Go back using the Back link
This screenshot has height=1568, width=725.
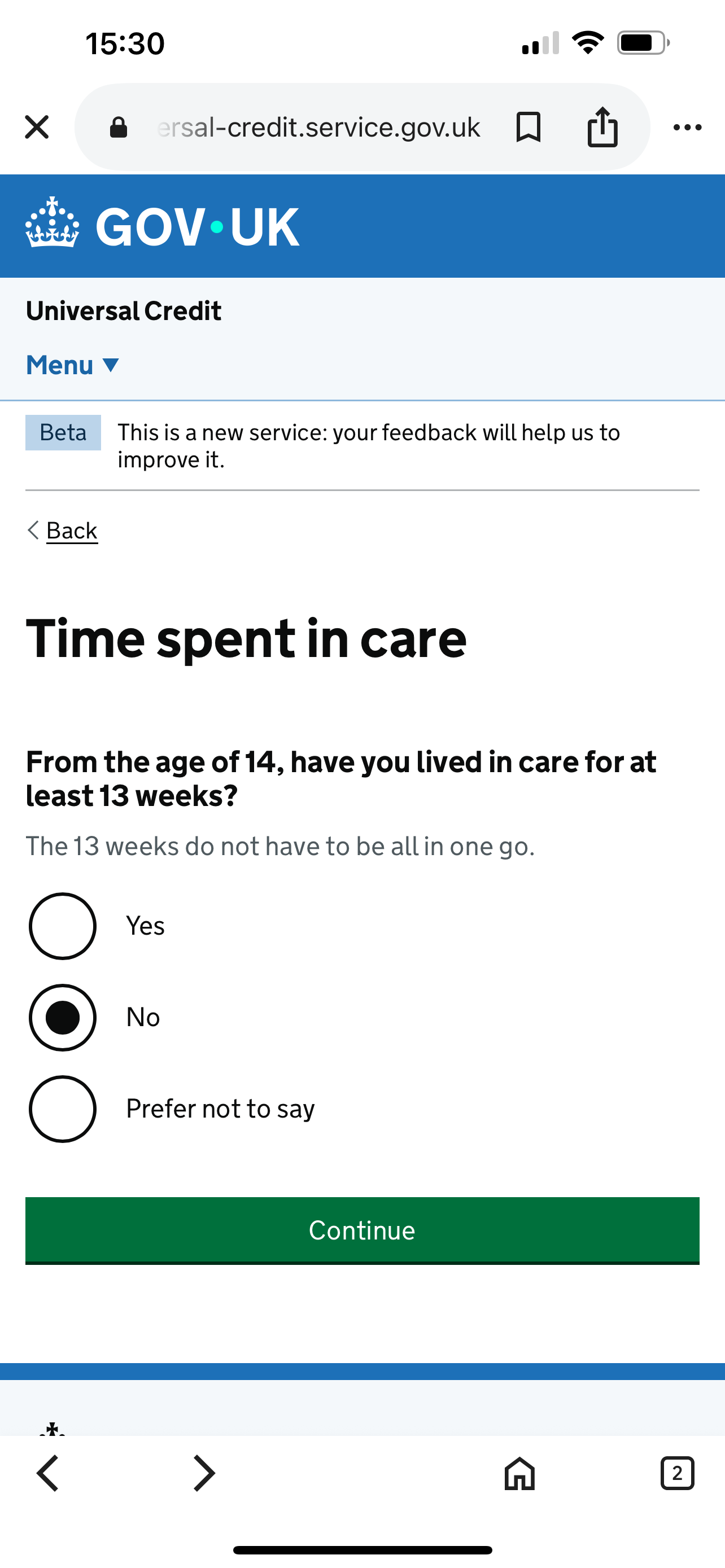[72, 531]
